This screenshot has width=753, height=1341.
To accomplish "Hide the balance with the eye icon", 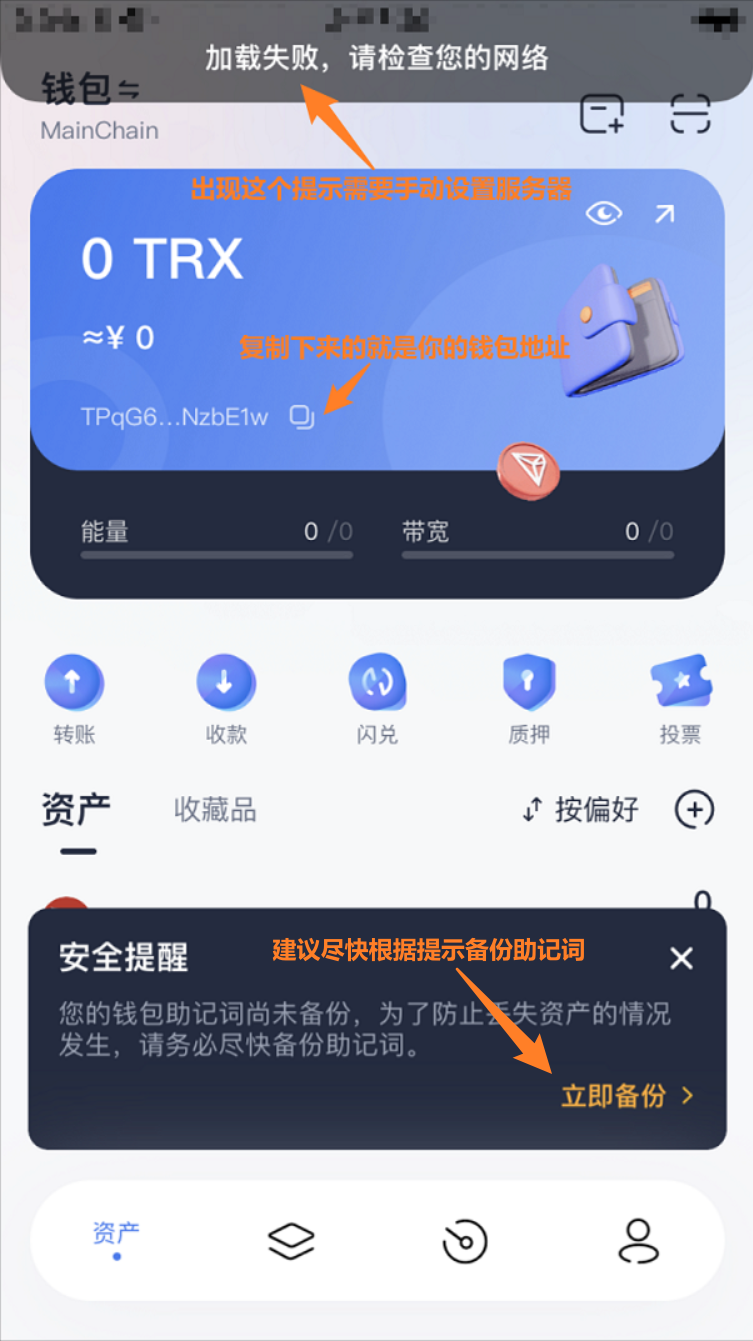I will coord(603,213).
